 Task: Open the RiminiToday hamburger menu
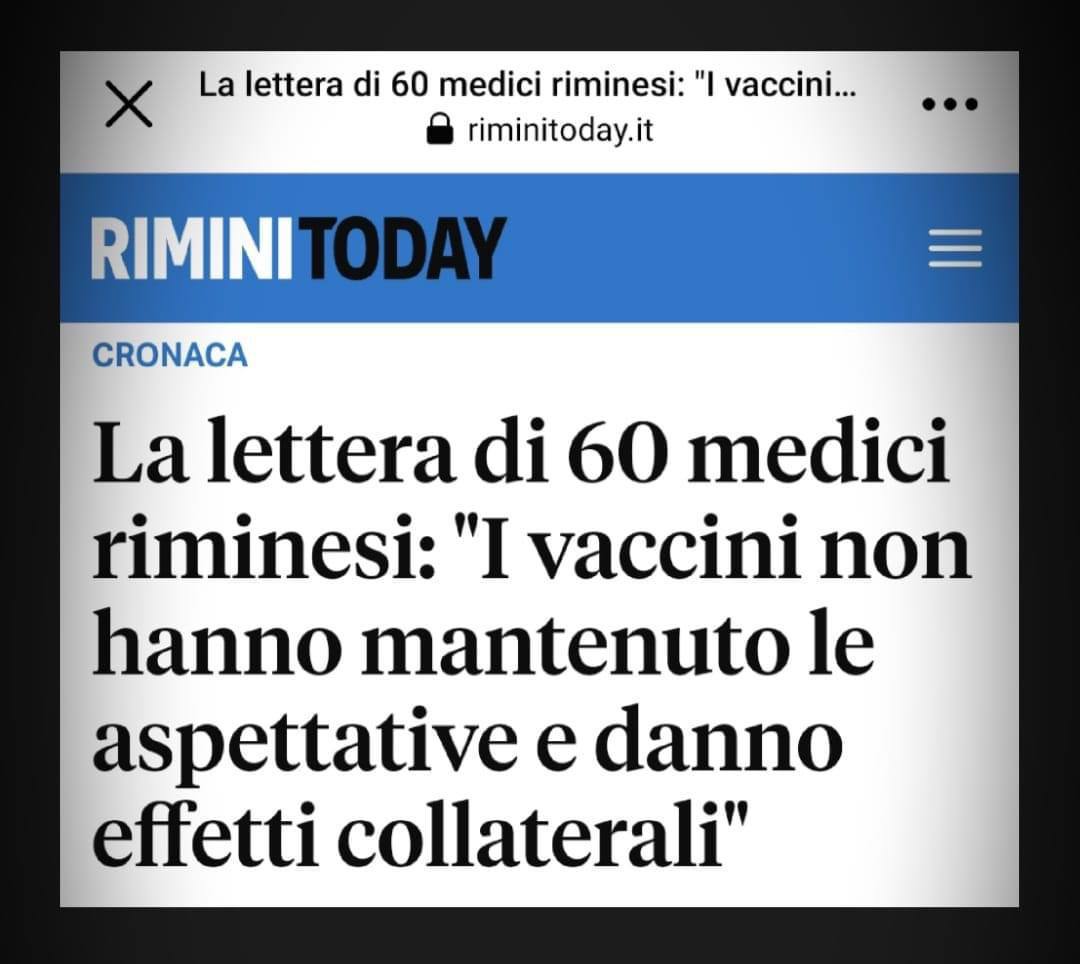point(954,248)
